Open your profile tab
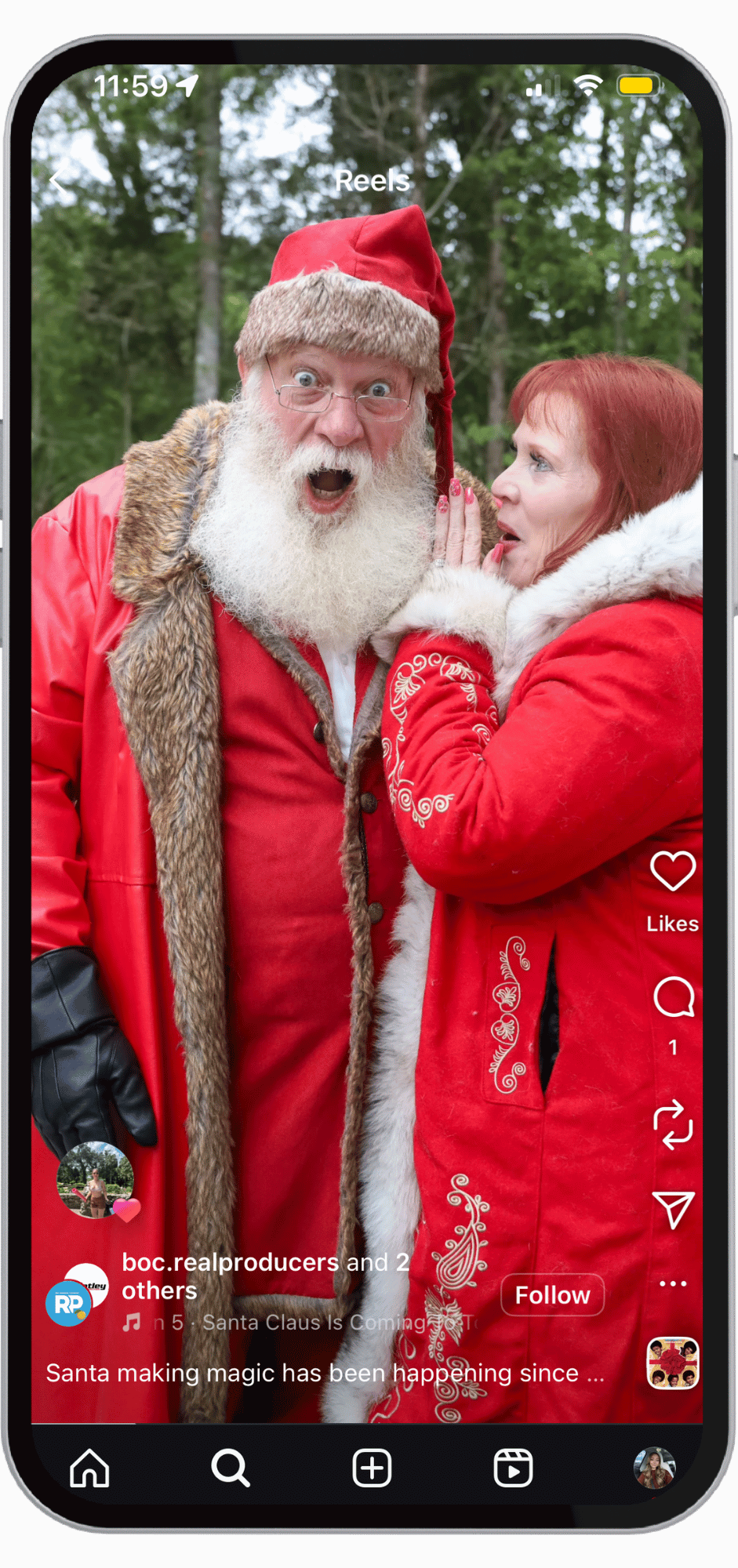The width and height of the screenshot is (738, 1568). coord(654,1468)
